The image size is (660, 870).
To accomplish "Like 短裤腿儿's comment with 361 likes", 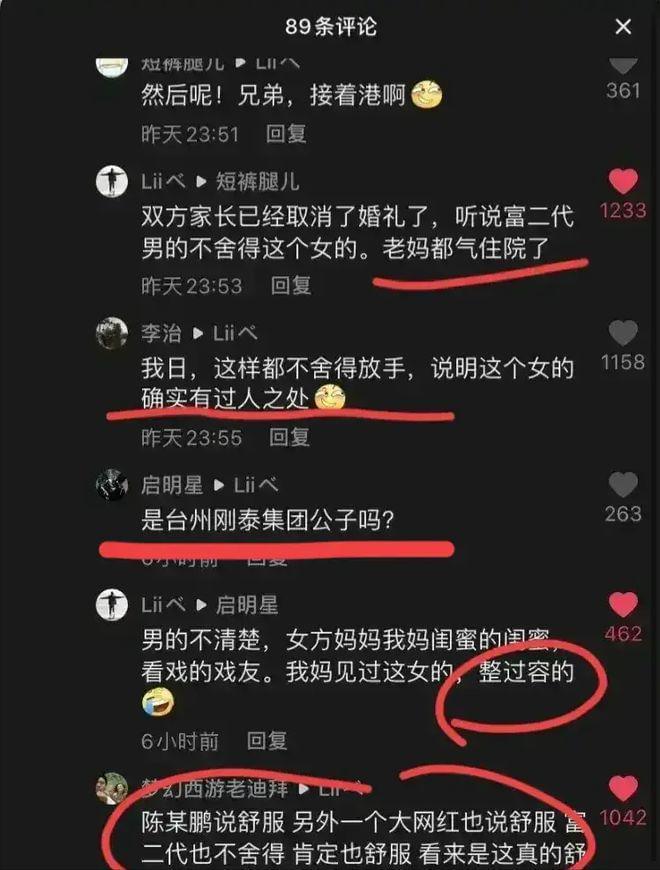I will [x=623, y=66].
